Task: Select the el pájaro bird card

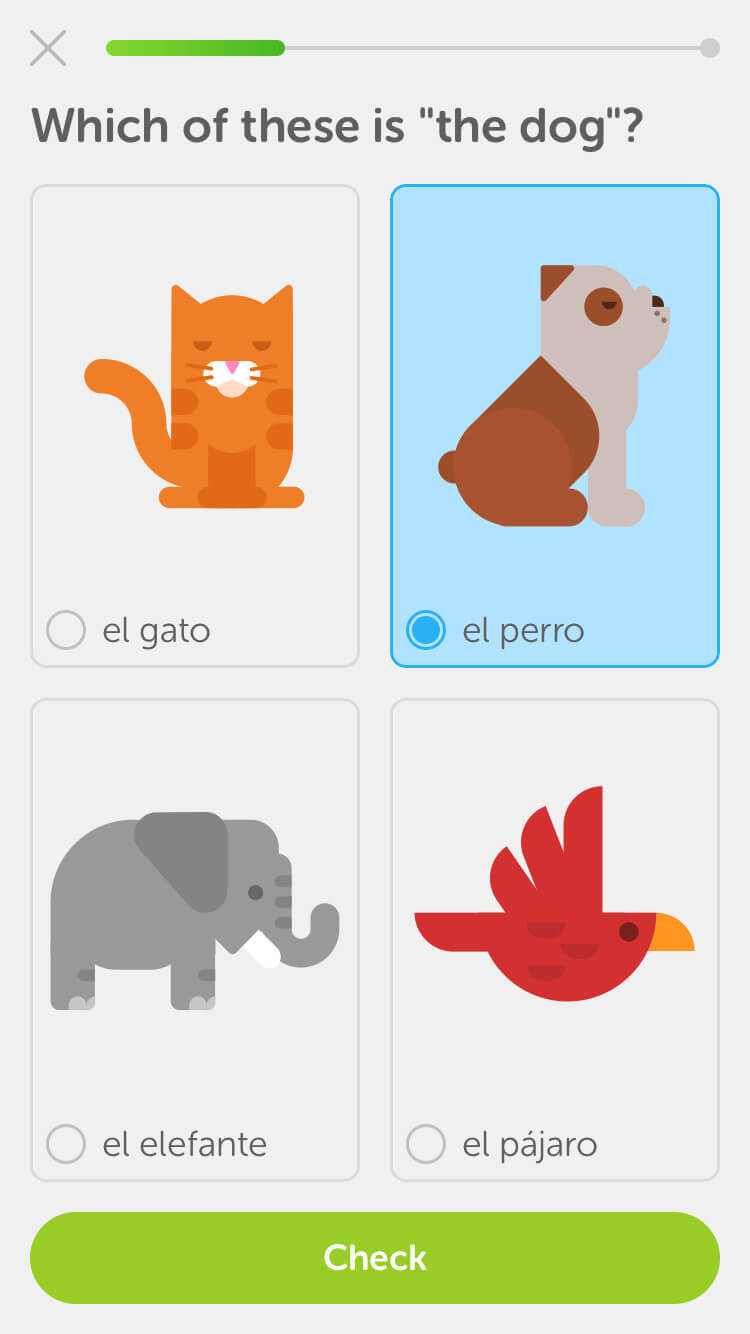Action: click(555, 940)
